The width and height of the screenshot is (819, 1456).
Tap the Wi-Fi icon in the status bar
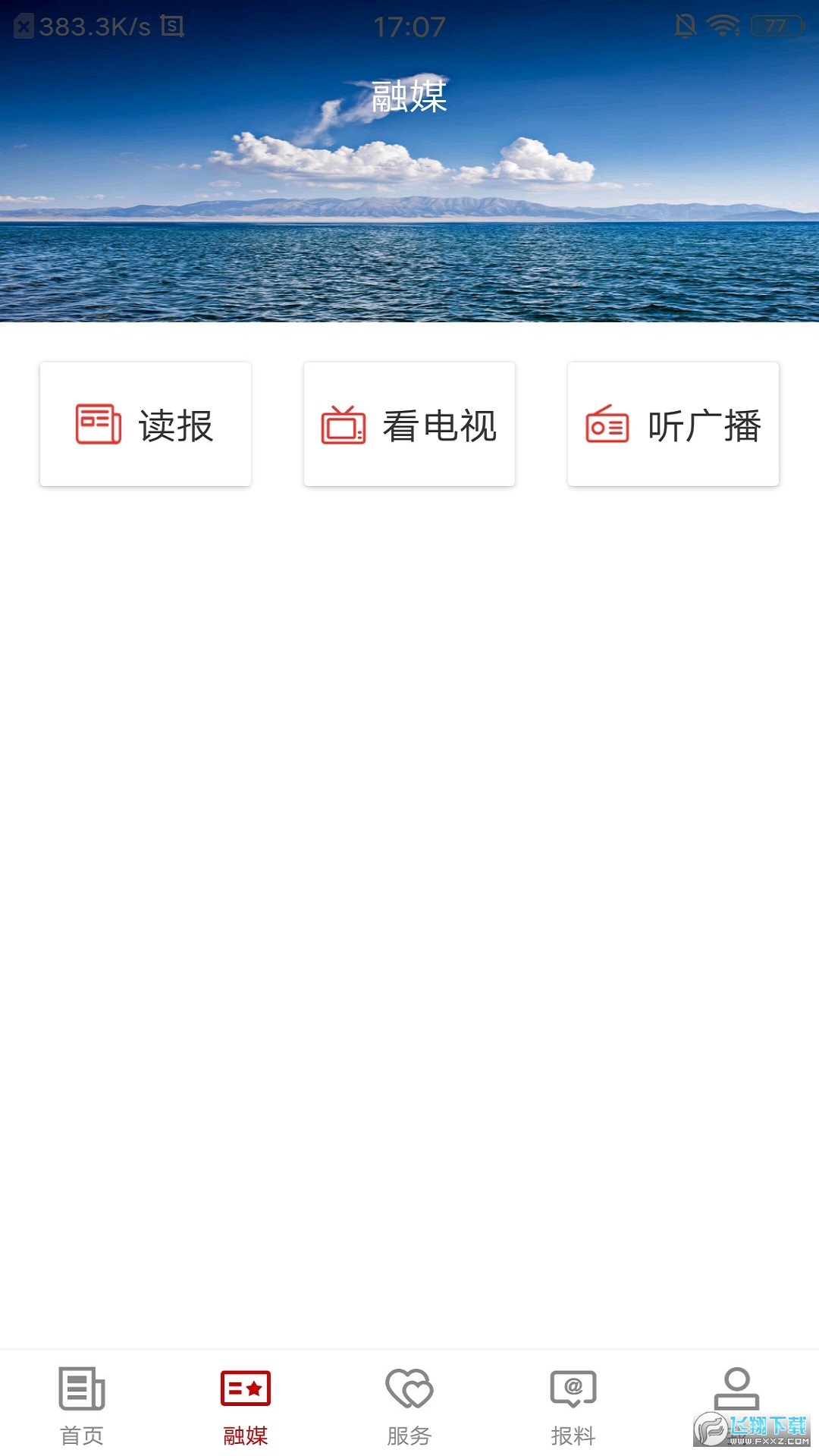coord(723,25)
